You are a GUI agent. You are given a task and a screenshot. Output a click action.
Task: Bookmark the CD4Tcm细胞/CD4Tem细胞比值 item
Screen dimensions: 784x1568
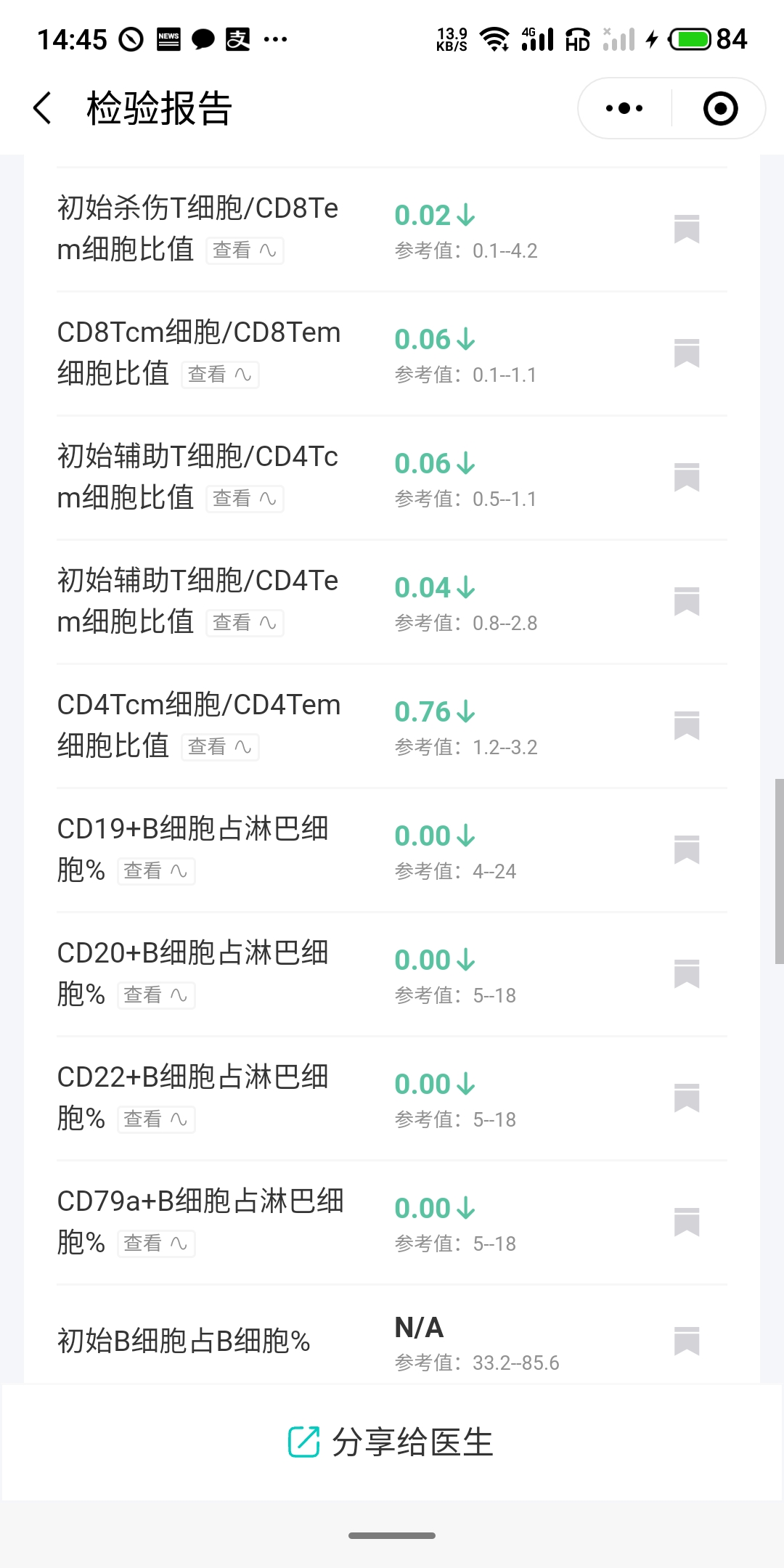(687, 726)
